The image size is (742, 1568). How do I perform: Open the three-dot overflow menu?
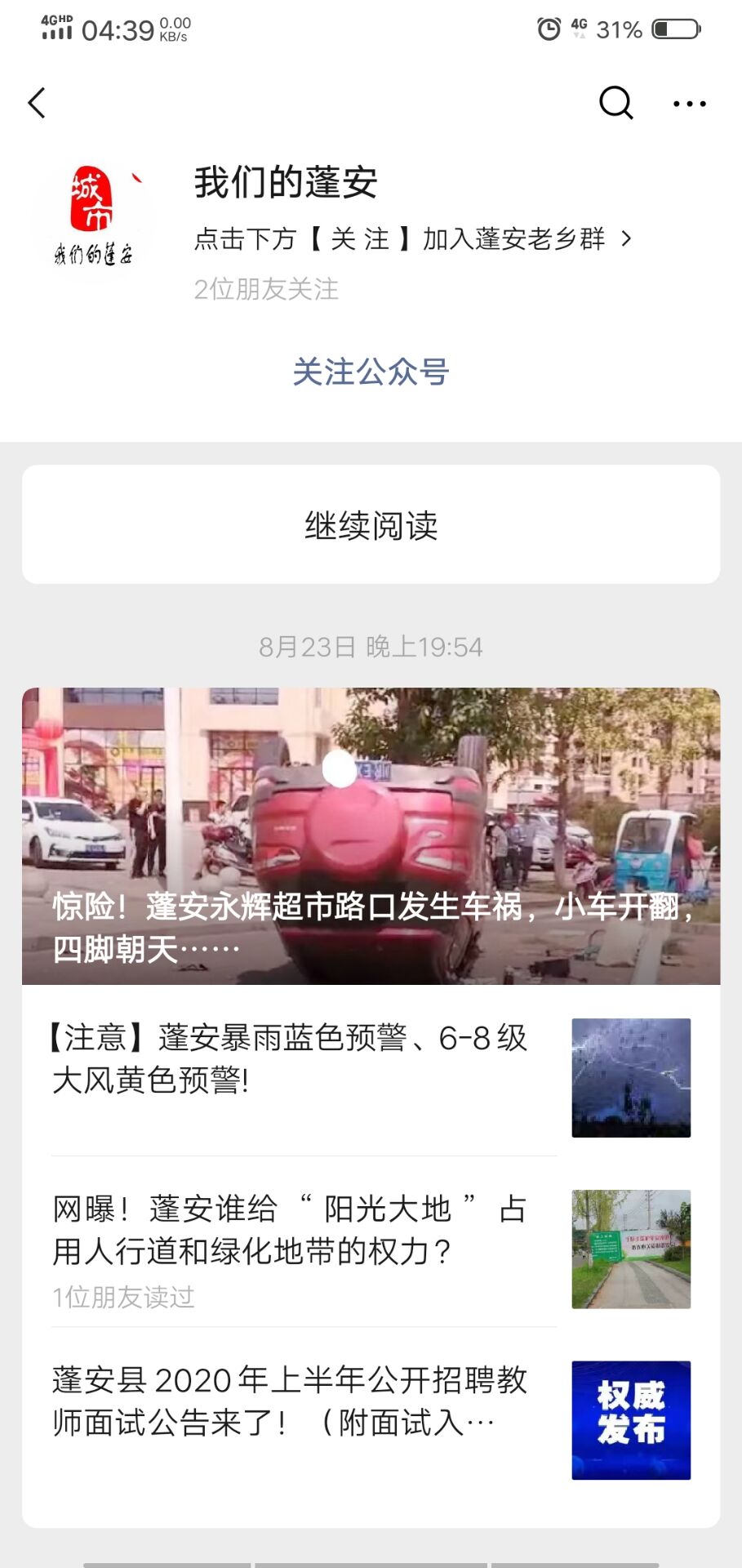click(x=689, y=104)
